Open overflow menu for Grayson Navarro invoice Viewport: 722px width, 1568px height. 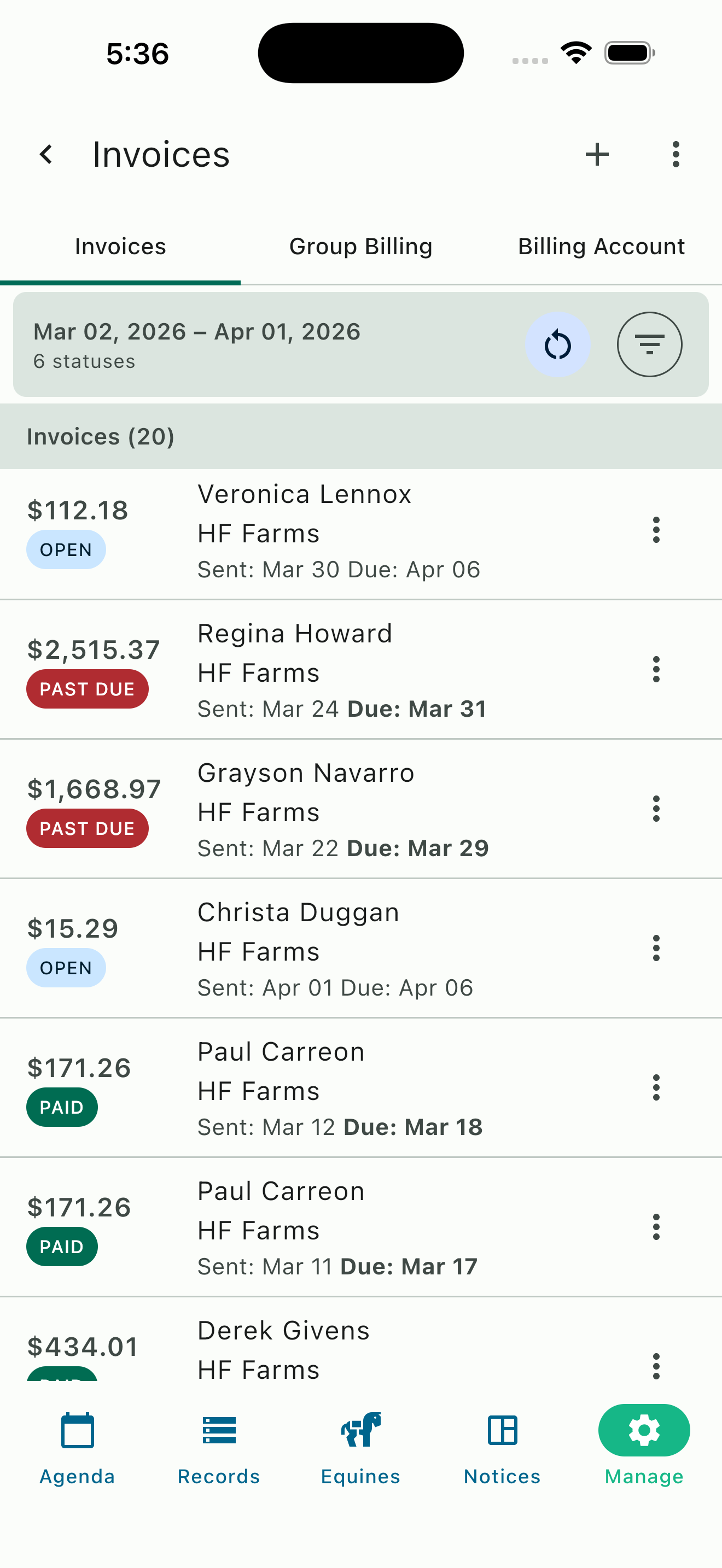(x=656, y=809)
